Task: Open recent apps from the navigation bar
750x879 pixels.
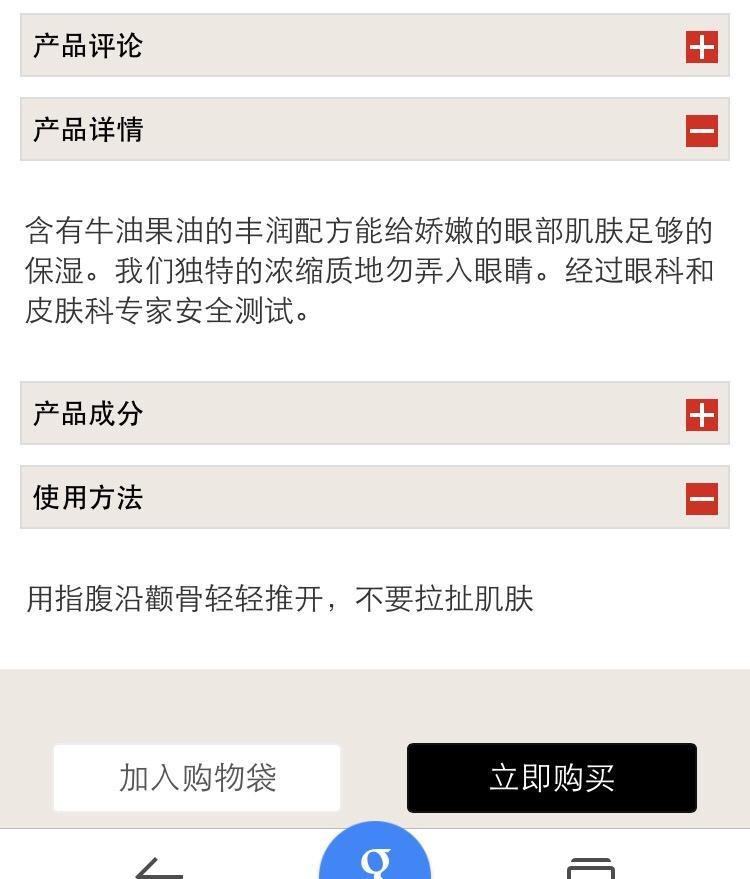Action: (590, 866)
